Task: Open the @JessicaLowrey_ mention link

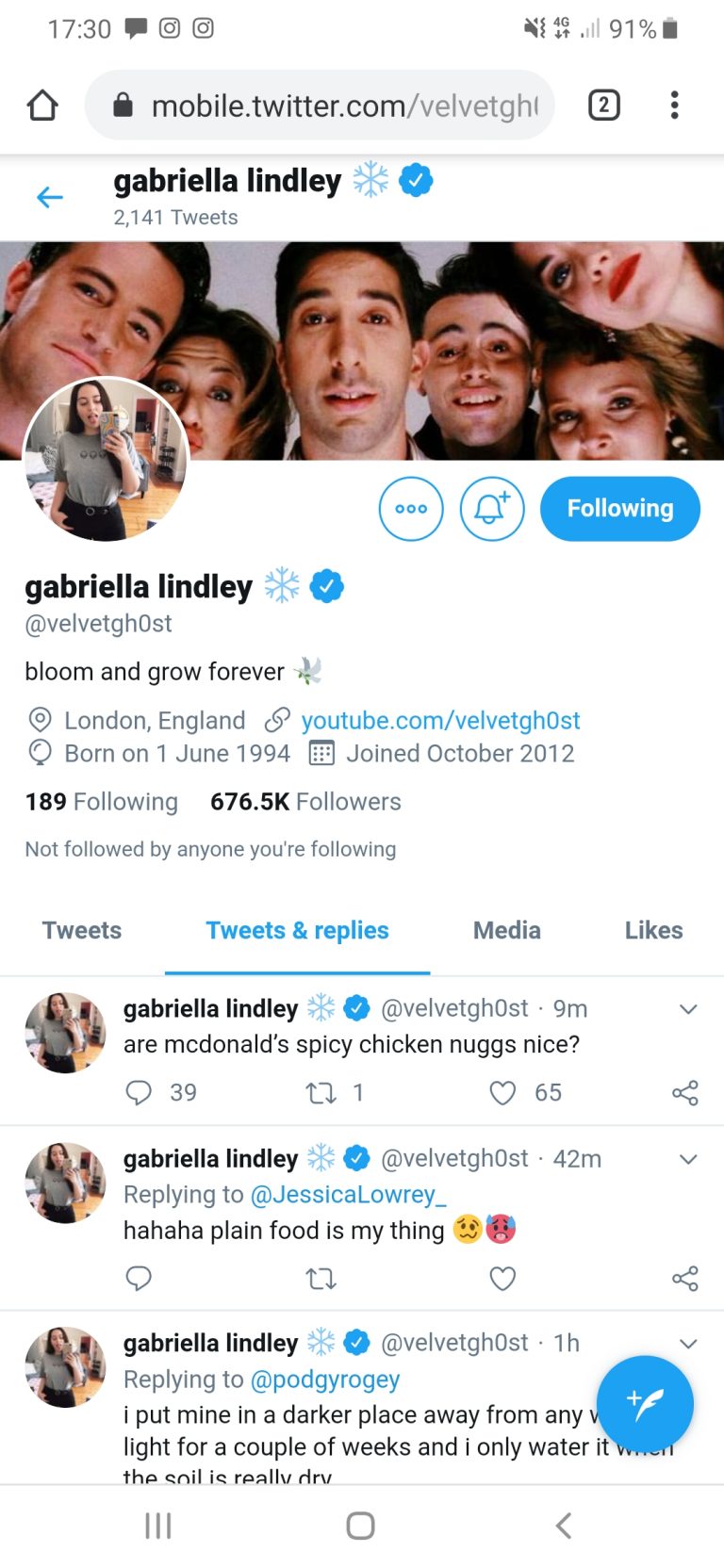Action: [348, 1195]
